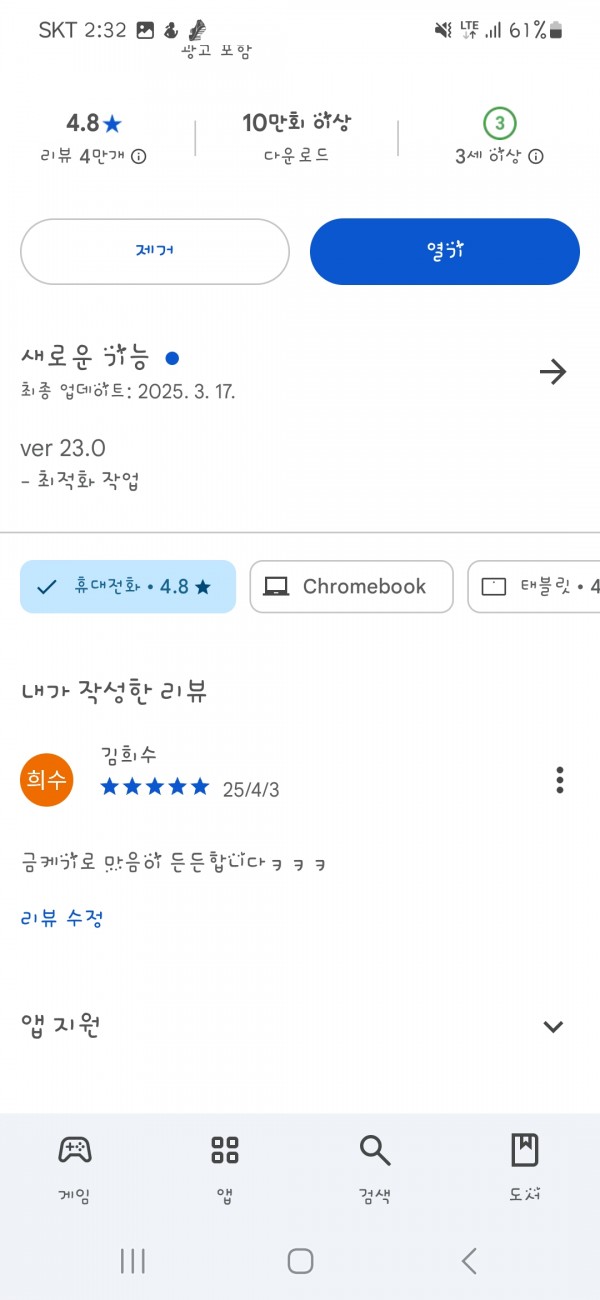Select the Chromebook reviews chip
Screen dimensions: 600x1300
tap(351, 586)
